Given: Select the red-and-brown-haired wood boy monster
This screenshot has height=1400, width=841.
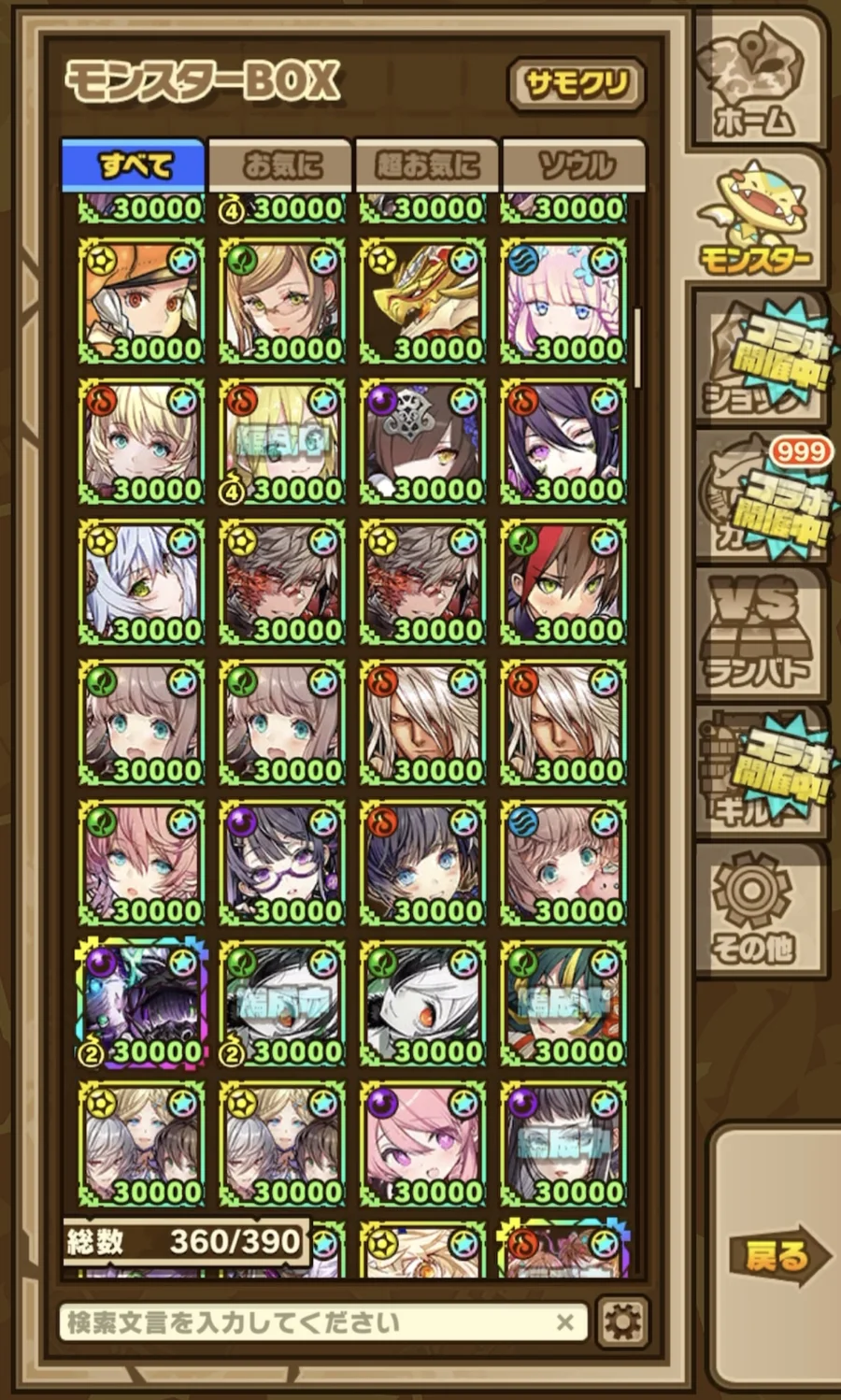Looking at the screenshot, I should pos(563,581).
